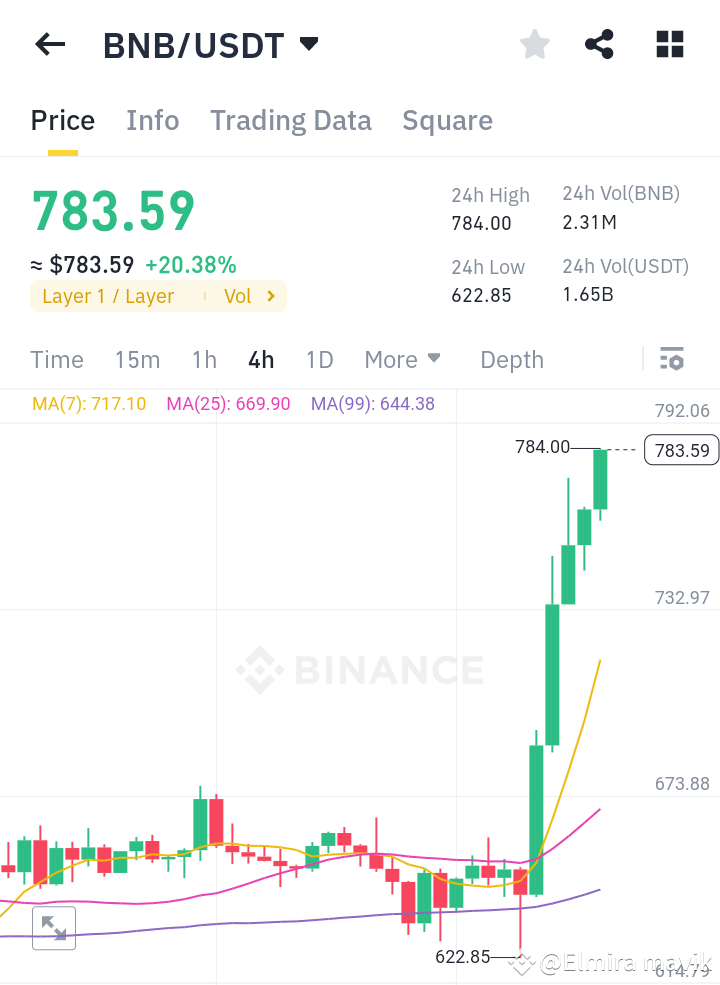720x985 pixels.
Task: Open the Info tab
Action: point(152,120)
